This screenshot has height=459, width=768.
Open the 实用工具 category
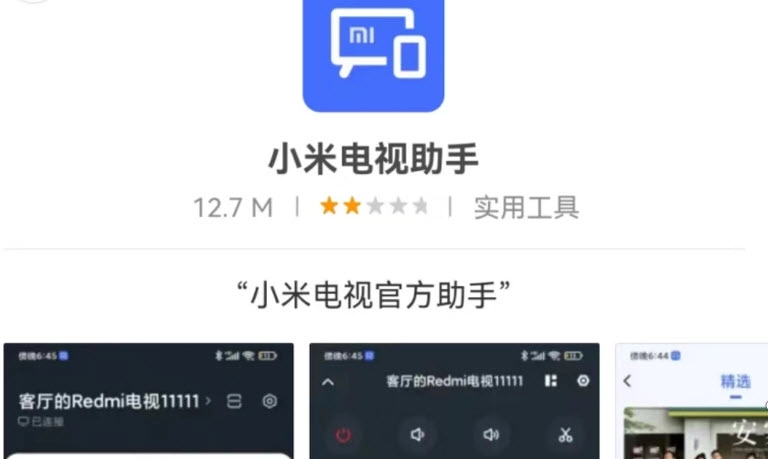[526, 207]
